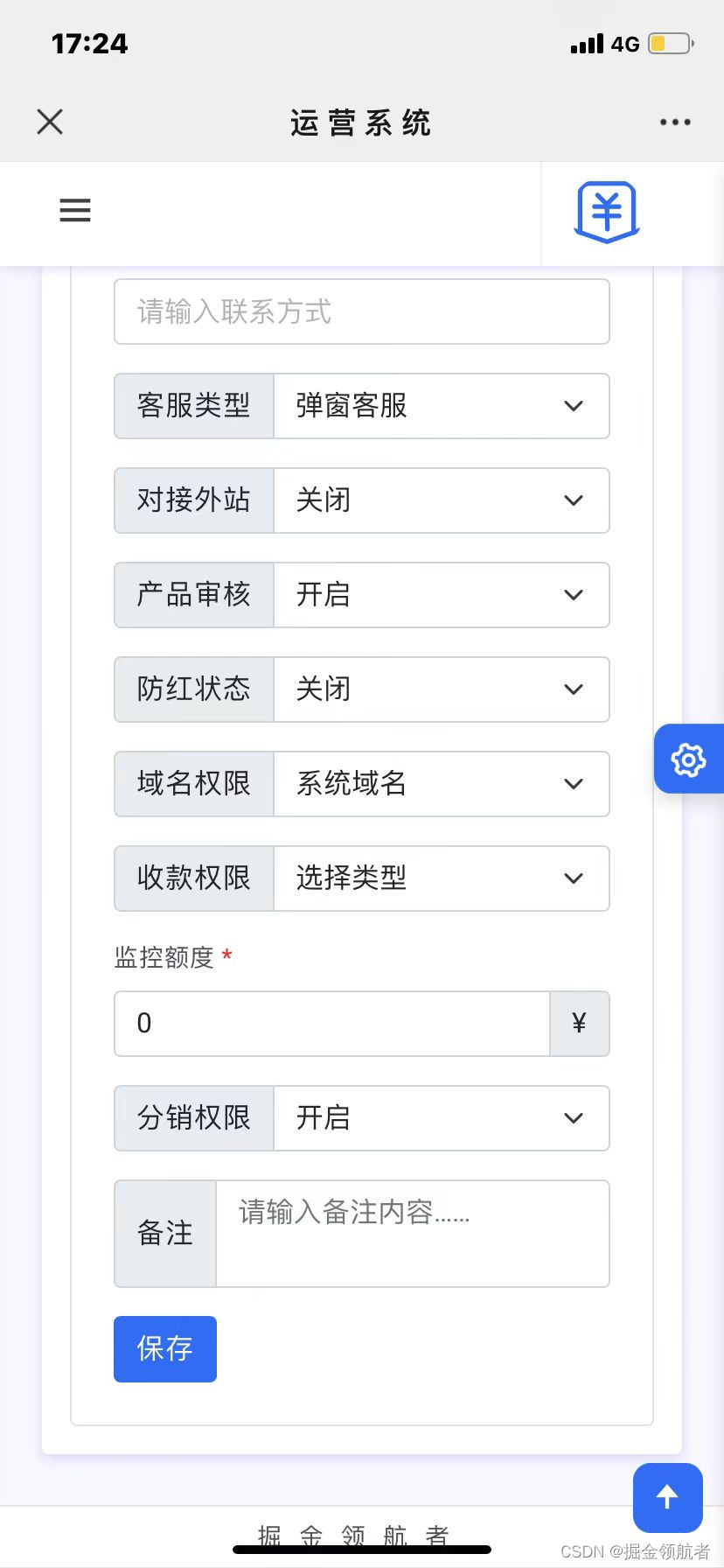Click the battery indicator in the status bar
724x1568 pixels.
coord(667,43)
